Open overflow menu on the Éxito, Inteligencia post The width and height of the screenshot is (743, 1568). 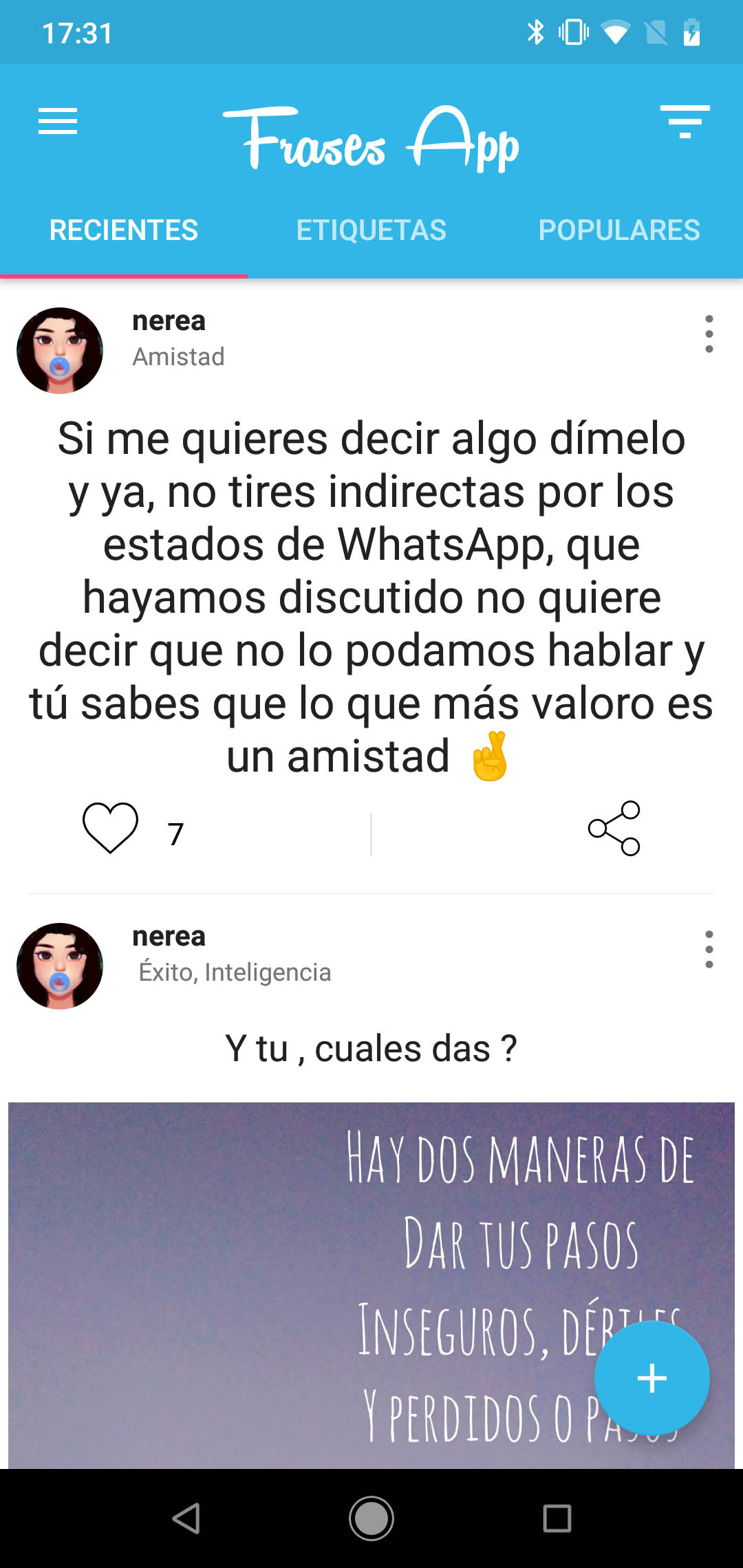pyautogui.click(x=709, y=950)
